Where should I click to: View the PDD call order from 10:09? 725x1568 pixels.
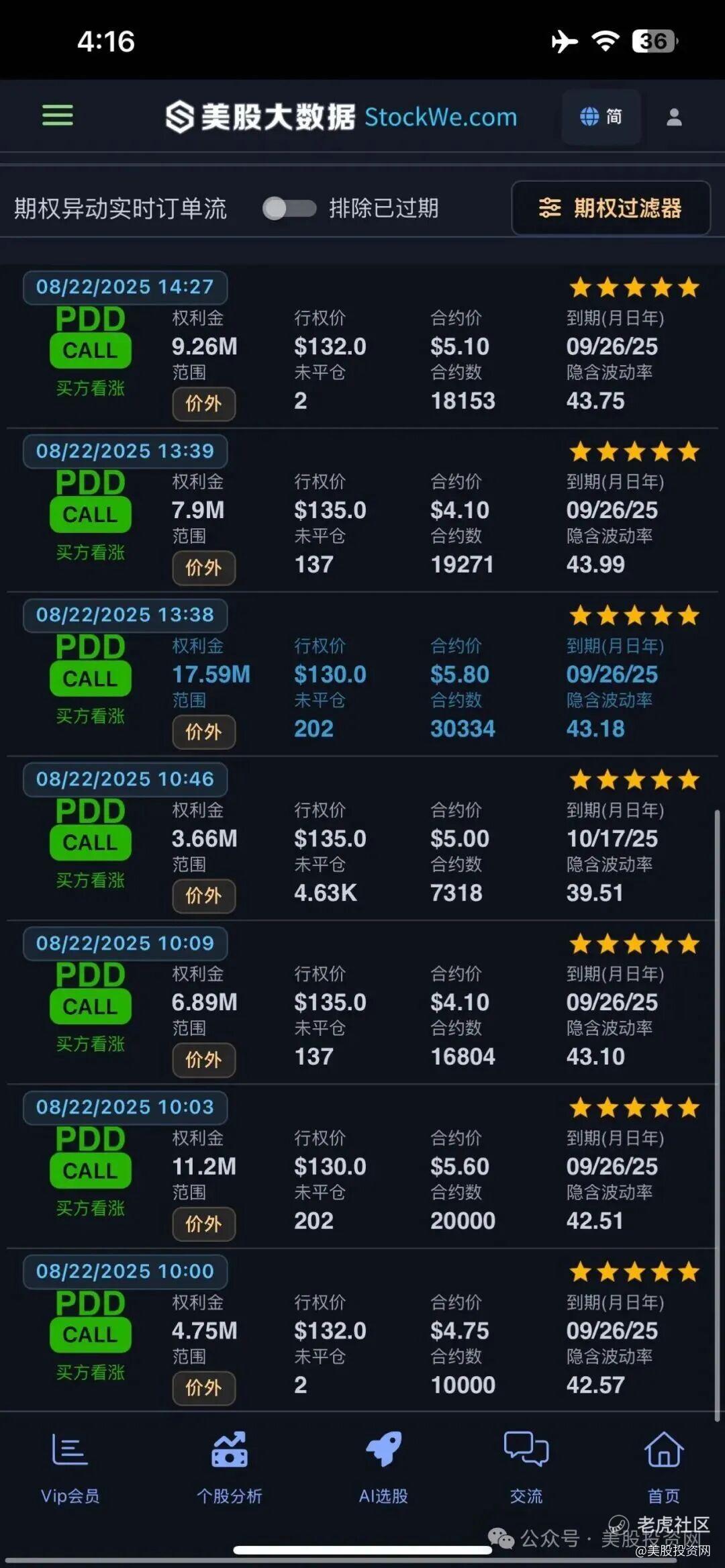click(362, 1003)
